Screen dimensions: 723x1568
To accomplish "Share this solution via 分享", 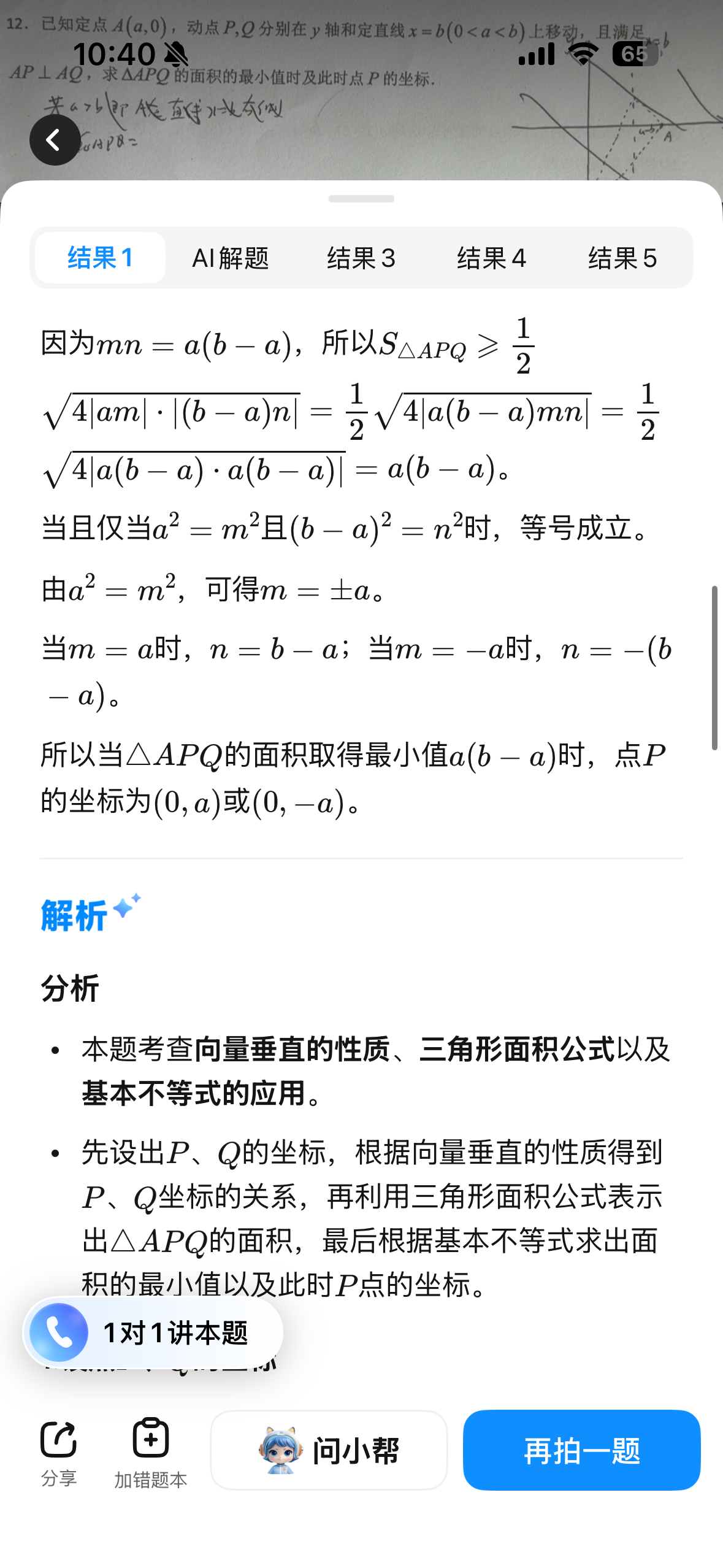I will pyautogui.click(x=59, y=1452).
